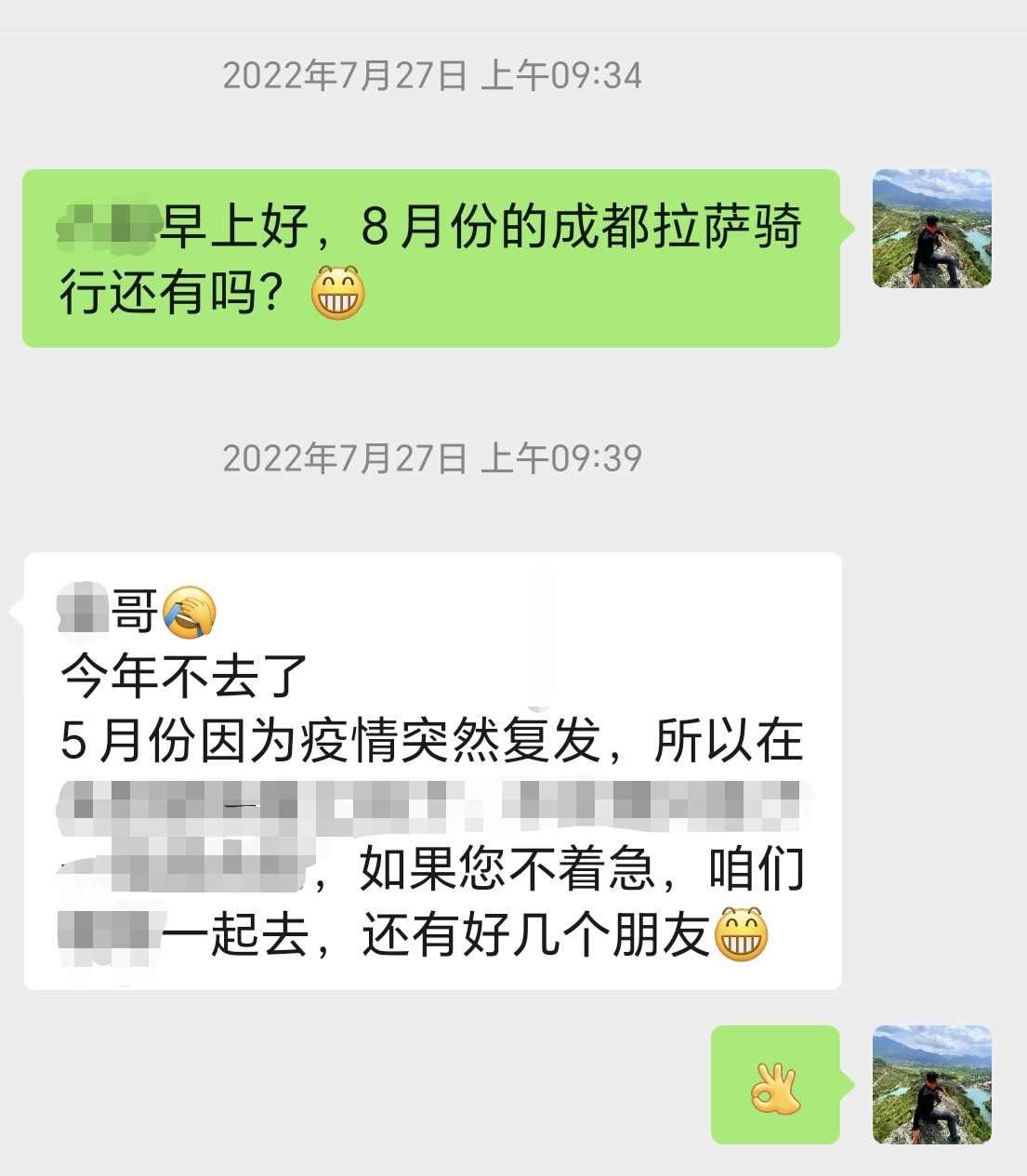Open the avatar beside the OK hand emoji
This screenshot has height=1176, width=1027.
click(x=932, y=1084)
